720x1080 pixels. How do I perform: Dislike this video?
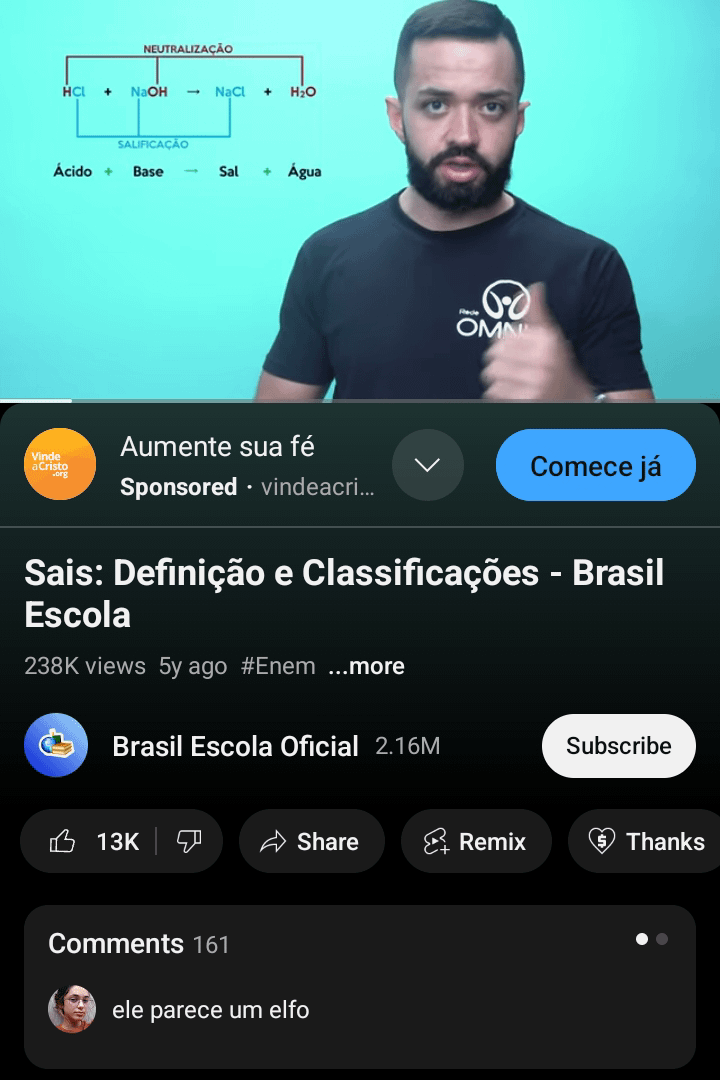pos(189,842)
